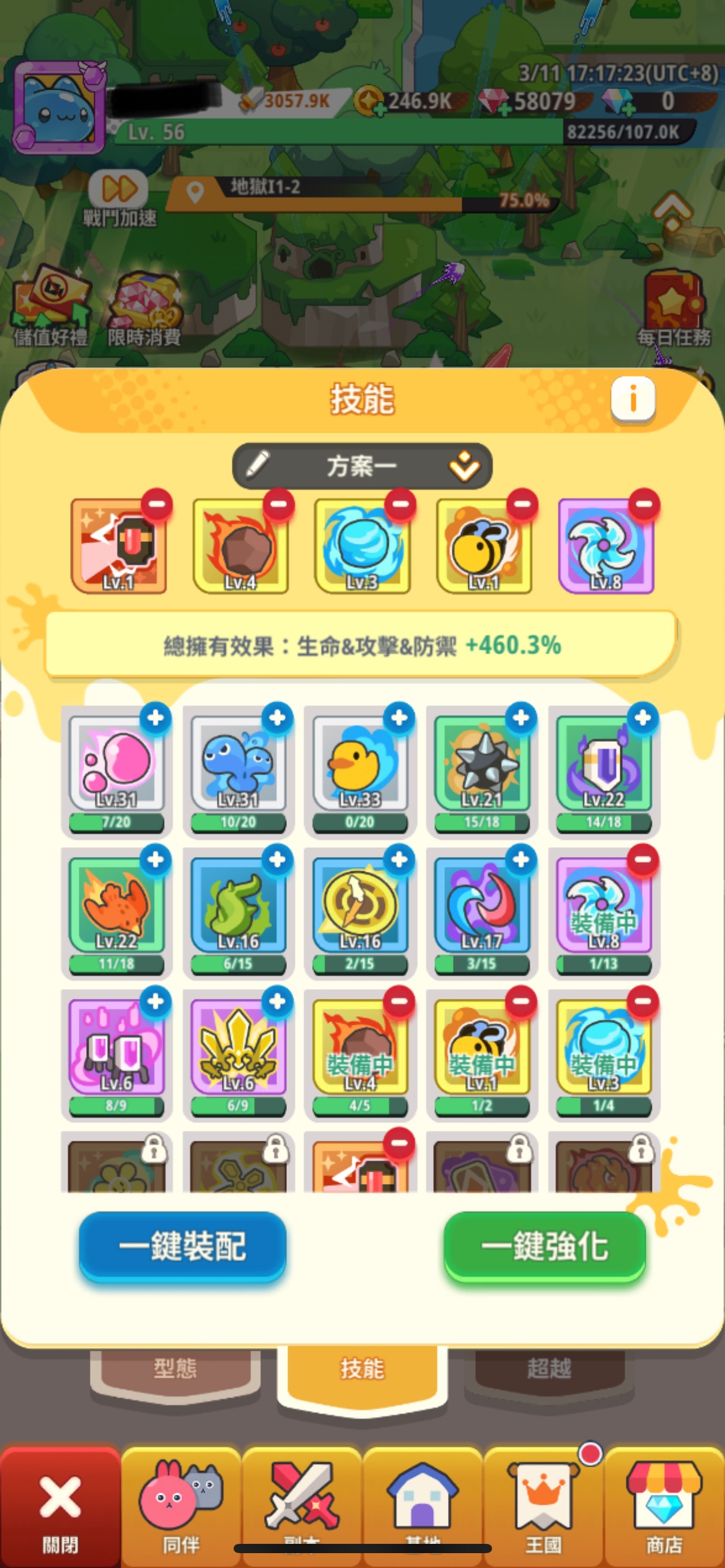Screen dimensions: 725x1568
Task: Equip the Lv.33 yellow duck skill
Action: click(399, 718)
